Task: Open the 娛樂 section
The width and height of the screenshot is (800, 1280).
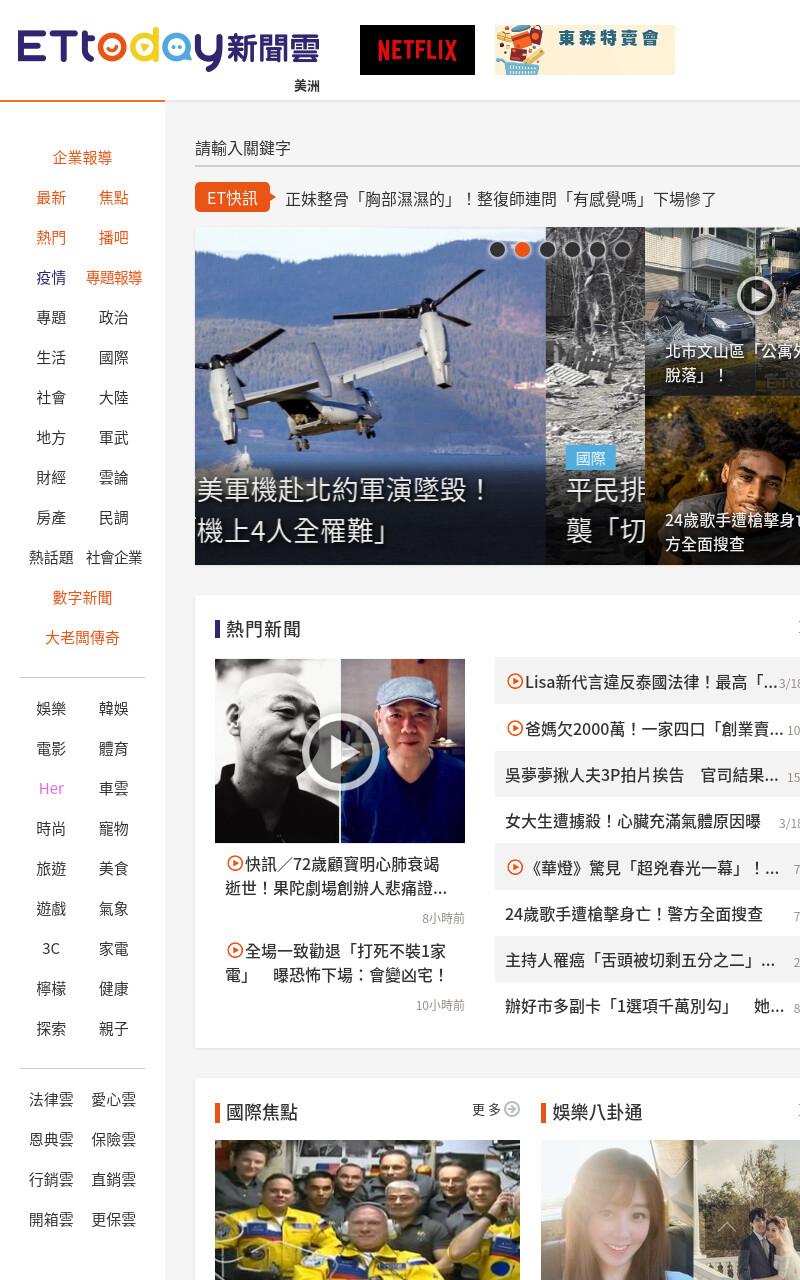Action: (51, 709)
